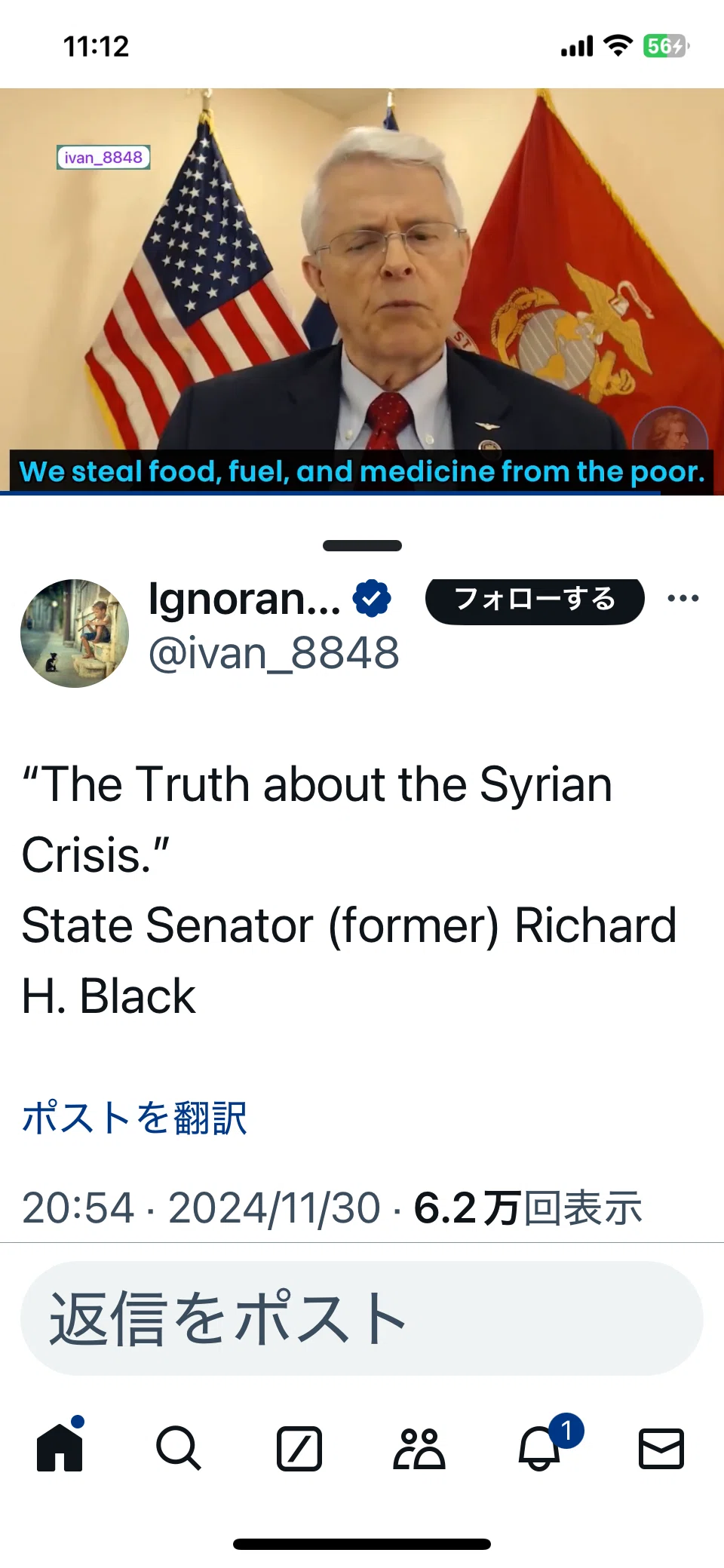This screenshot has width=724, height=1568.
Task: Open the three-dot post options menu
Action: 683,598
